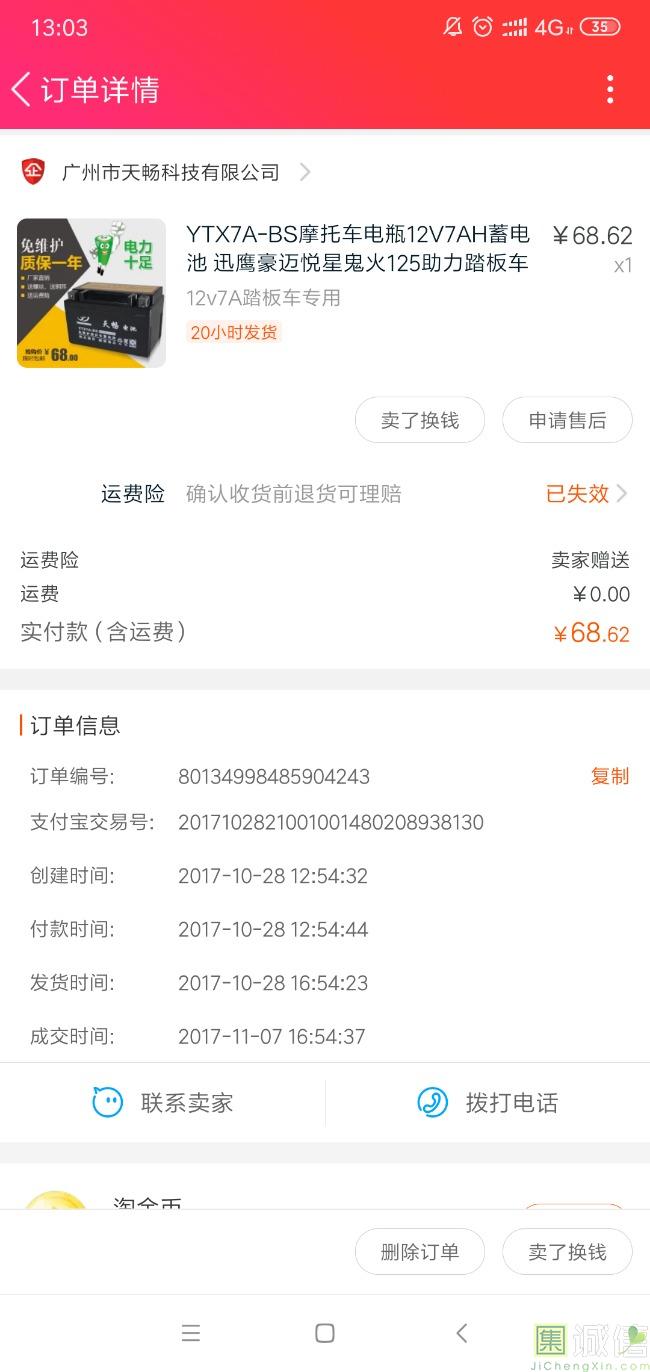Copy the order number with 复制
This screenshot has height=1372, width=650.
(609, 777)
